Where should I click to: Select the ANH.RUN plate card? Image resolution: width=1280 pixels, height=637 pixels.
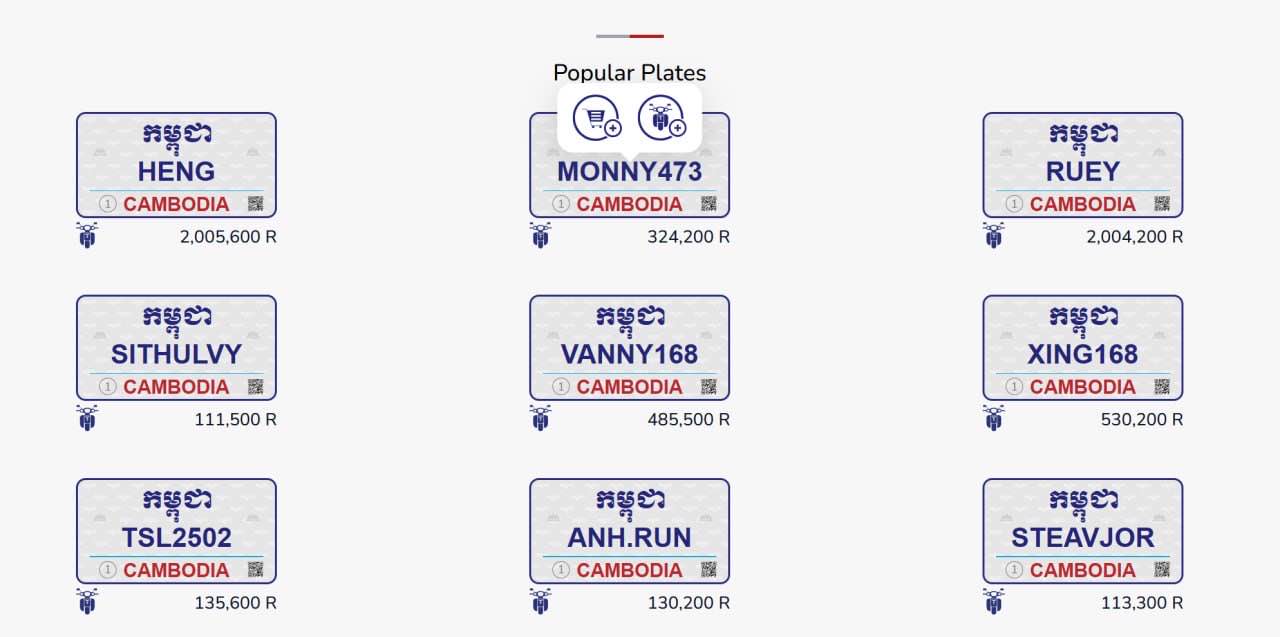629,531
